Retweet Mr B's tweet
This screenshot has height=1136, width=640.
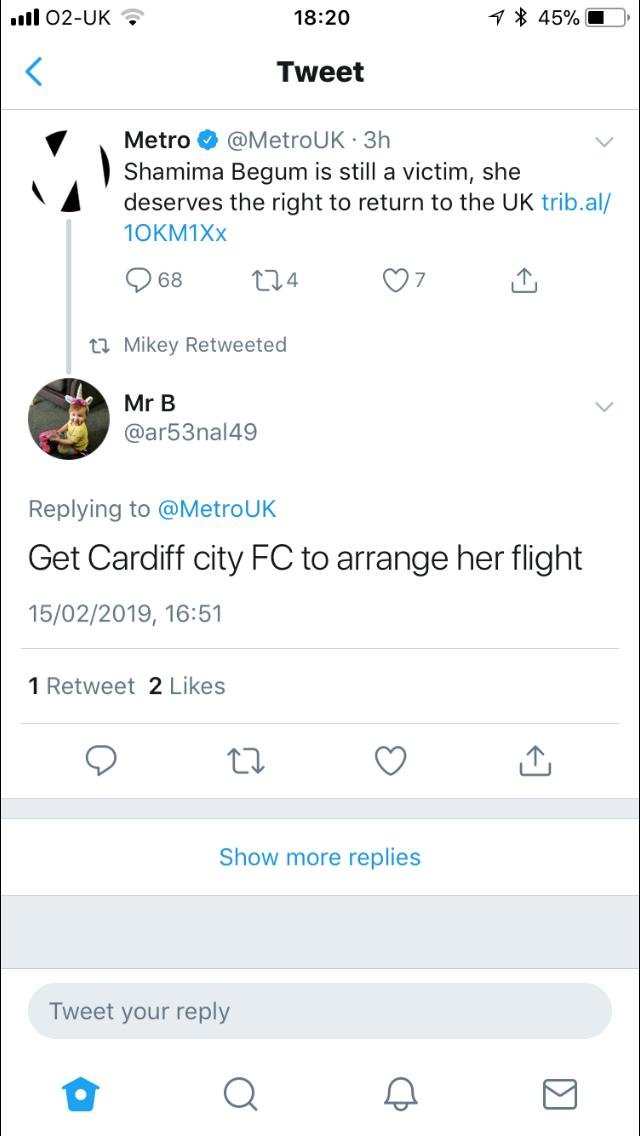pos(246,761)
